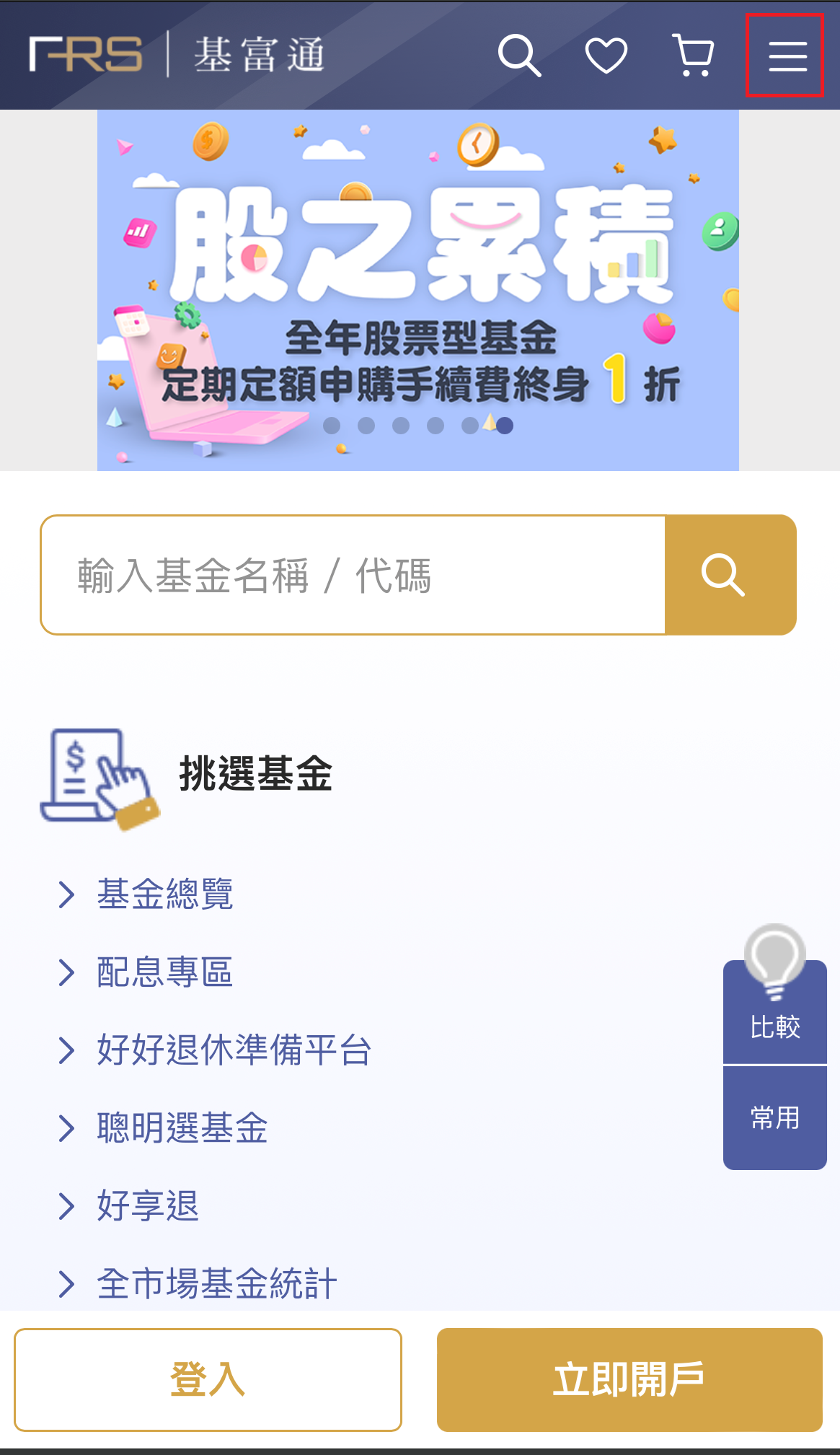Viewport: 840px width, 1455px height.
Task: Open the shopping cart icon
Action: (694, 56)
